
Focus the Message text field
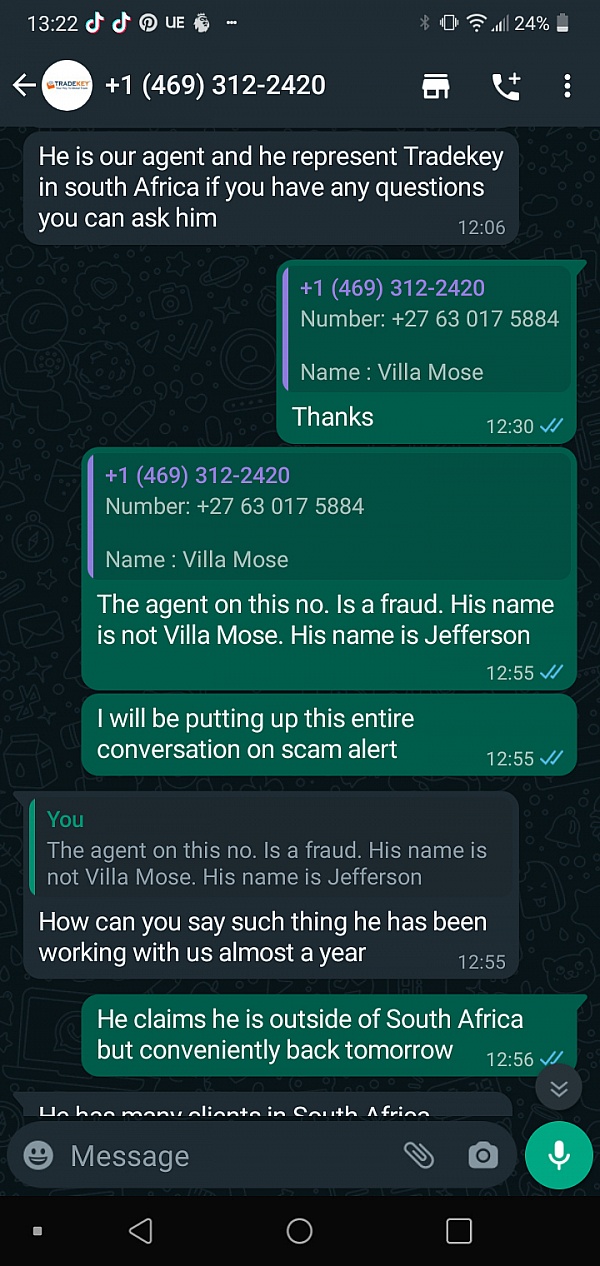coord(220,1156)
